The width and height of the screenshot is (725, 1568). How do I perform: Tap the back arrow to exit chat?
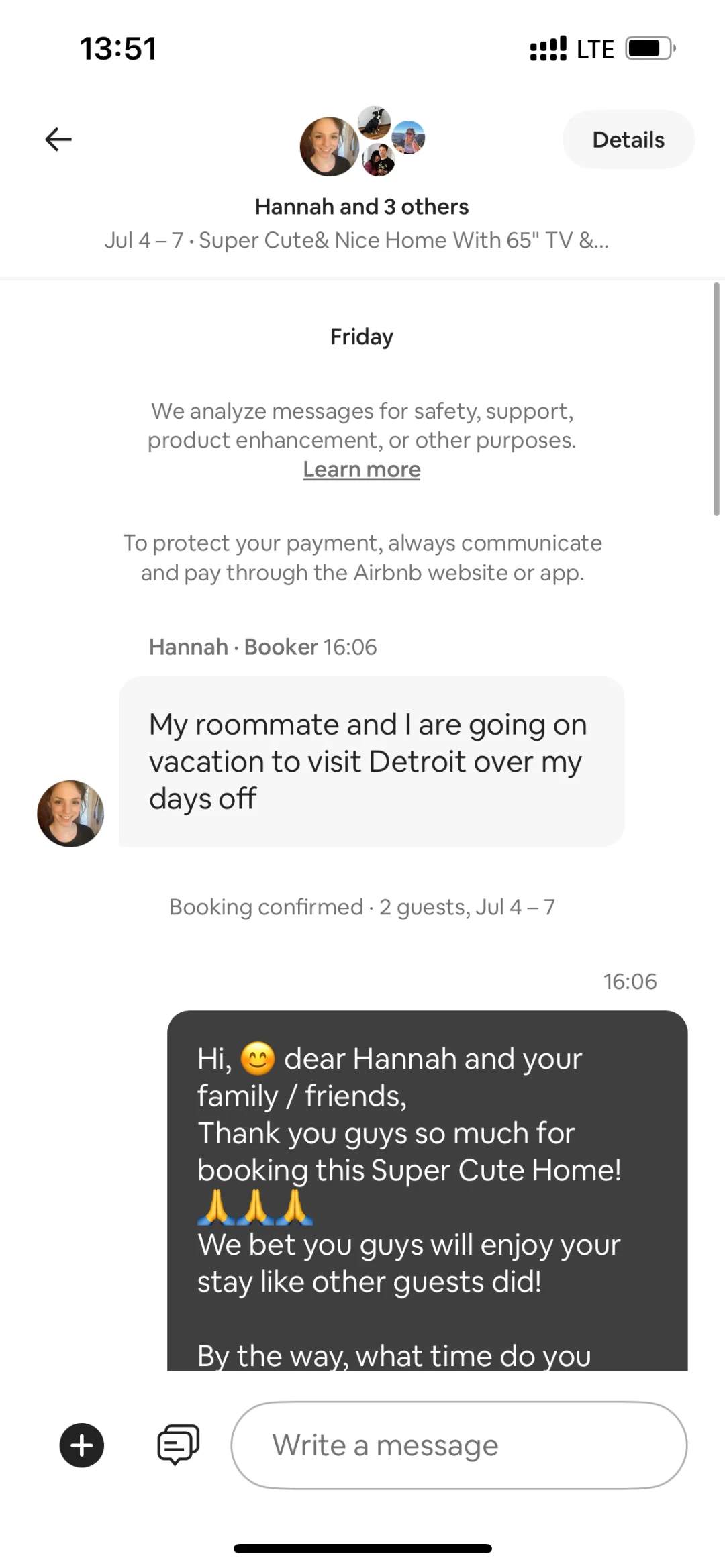point(58,139)
